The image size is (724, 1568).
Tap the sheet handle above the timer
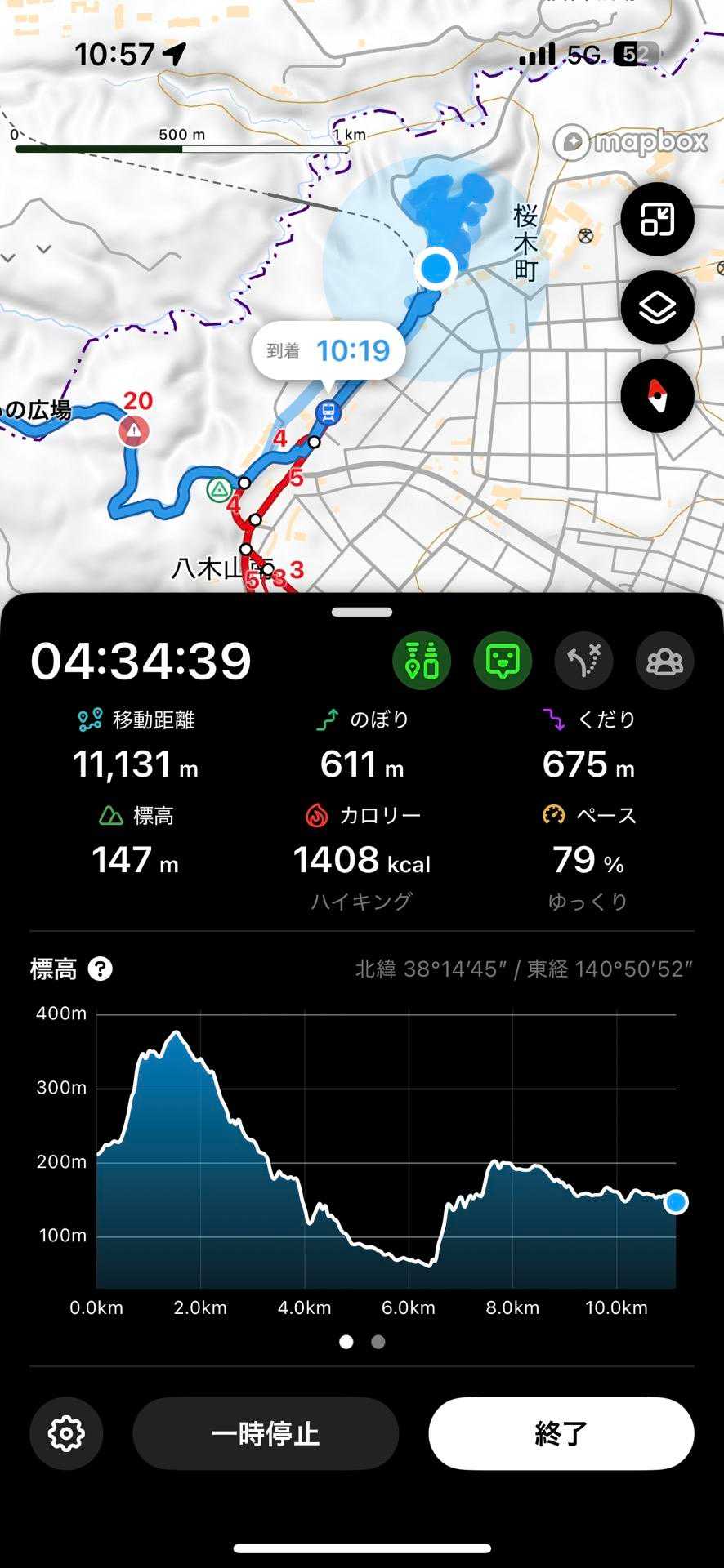[362, 612]
